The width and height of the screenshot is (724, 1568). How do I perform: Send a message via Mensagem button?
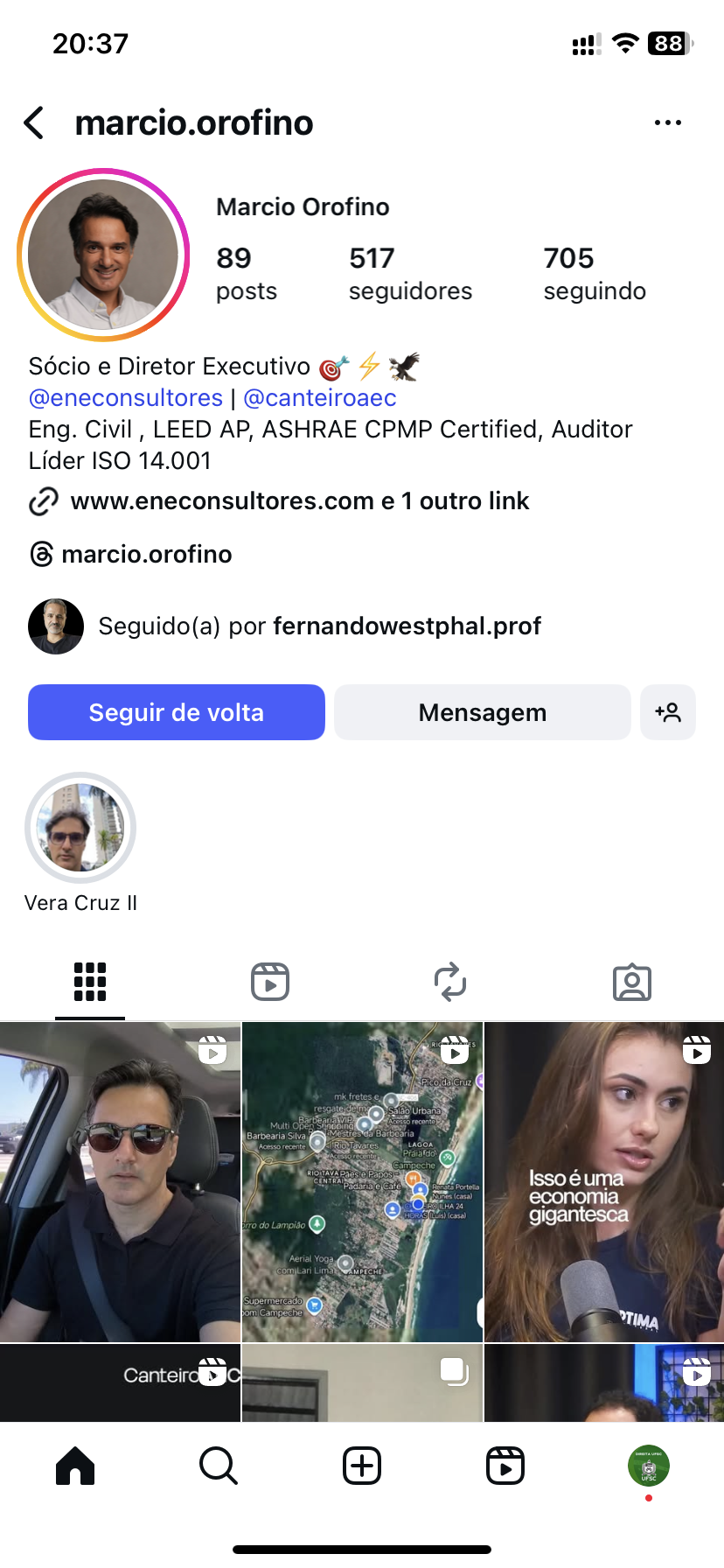coord(482,712)
